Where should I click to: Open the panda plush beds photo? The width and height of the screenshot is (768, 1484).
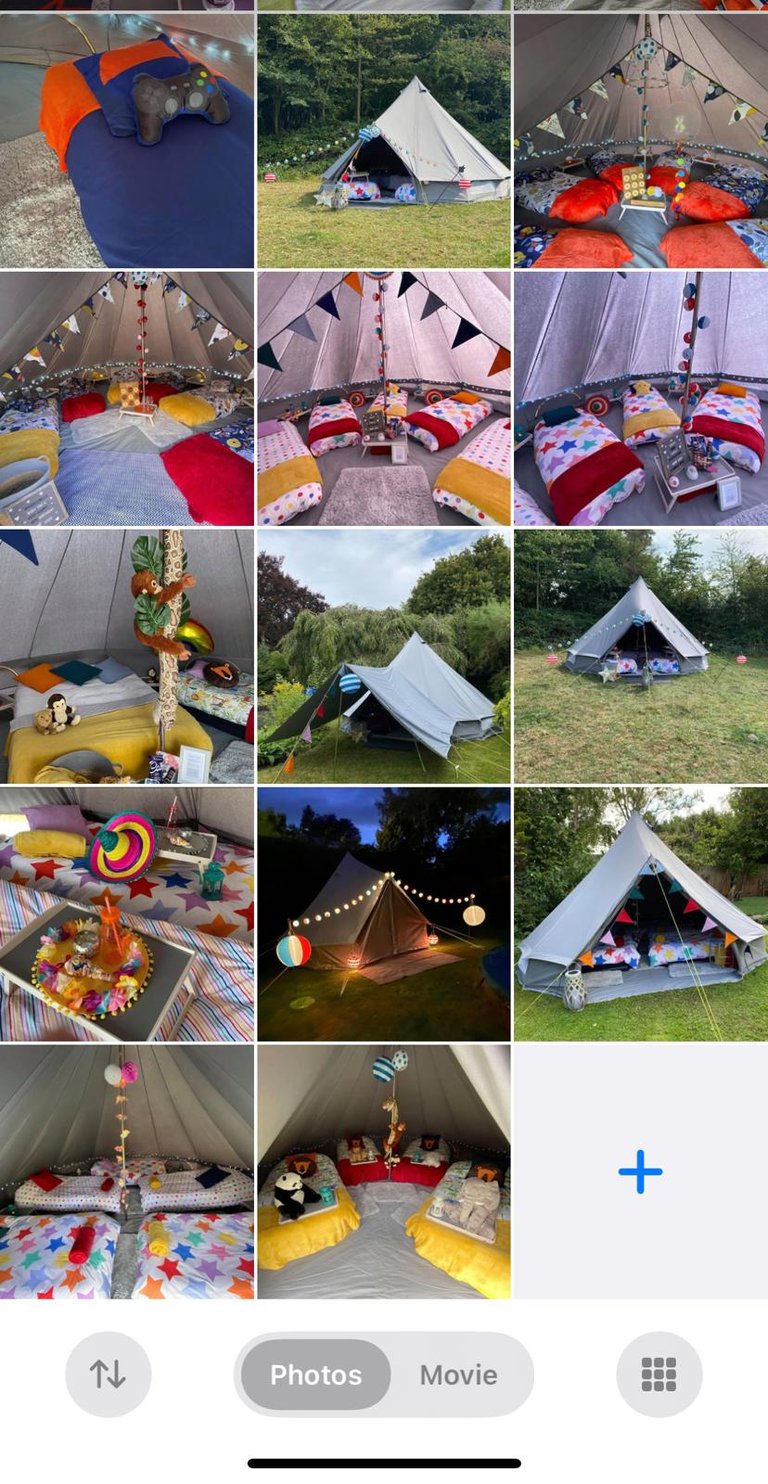pos(384,1172)
